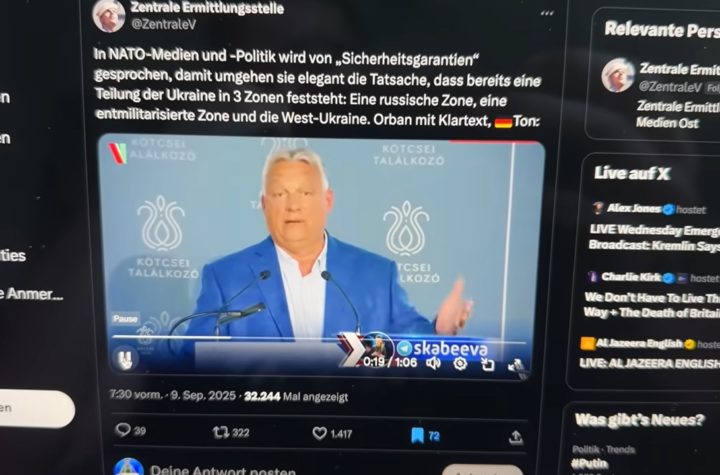
Task: Open Zentrale Ermittlungsstelle's profile avatar
Action: point(109,15)
